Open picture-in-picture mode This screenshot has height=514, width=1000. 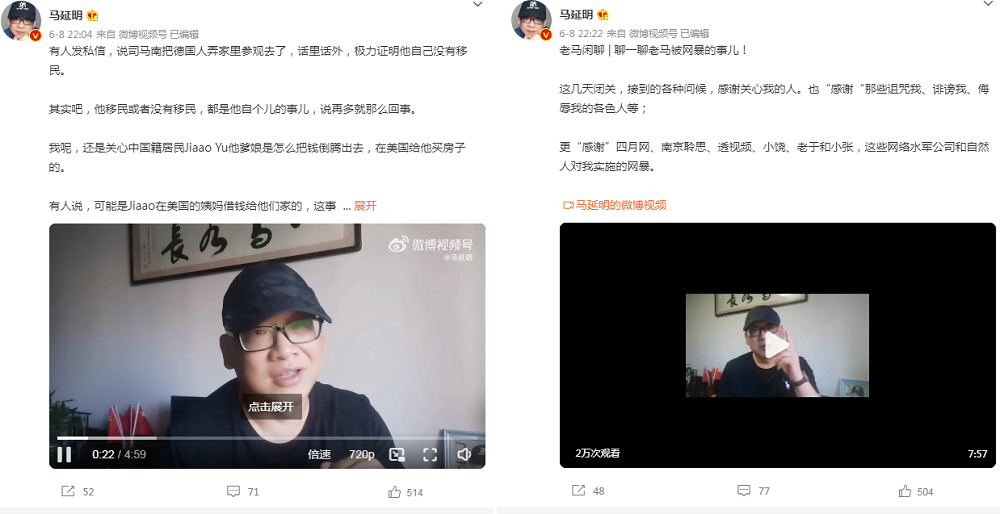tap(397, 454)
